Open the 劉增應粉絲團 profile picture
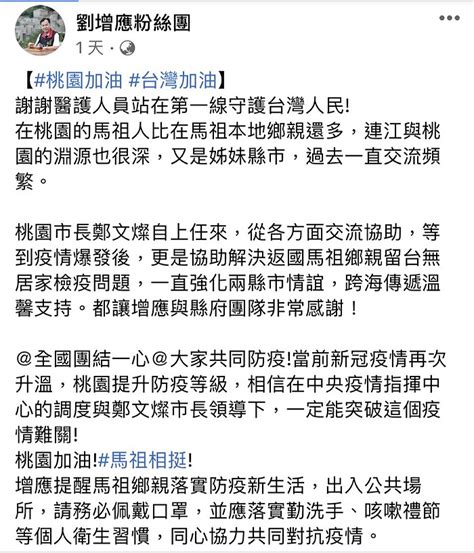Image resolution: width=474 pixels, height=553 pixels. [x=40, y=30]
